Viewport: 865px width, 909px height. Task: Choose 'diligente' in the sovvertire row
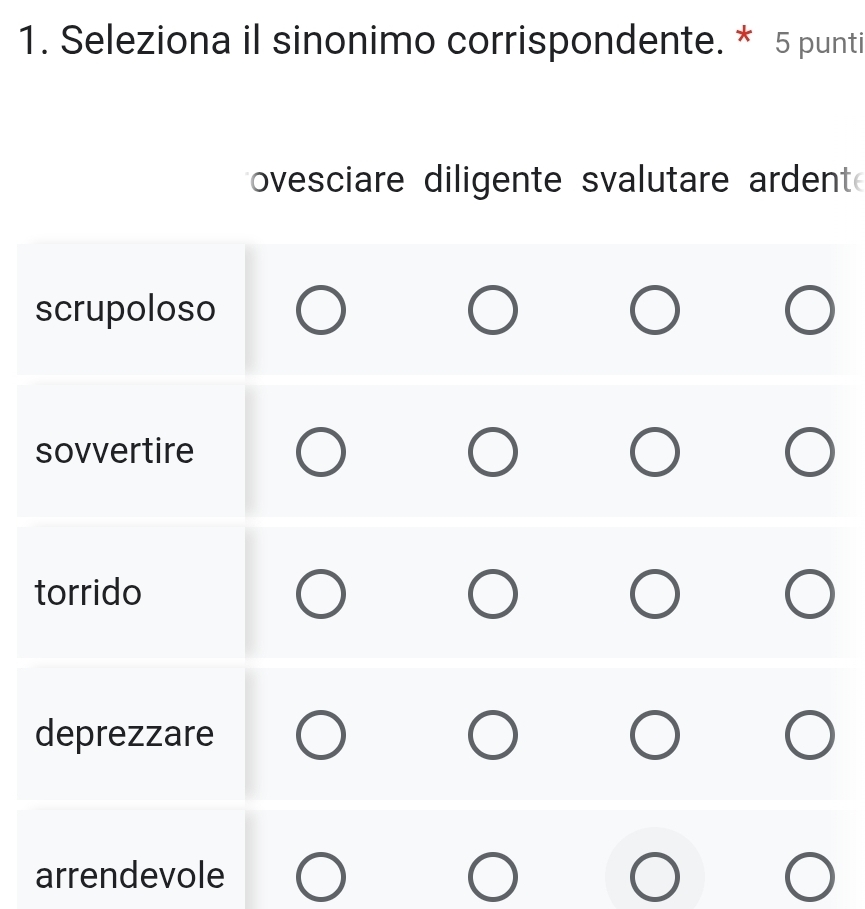(493, 452)
